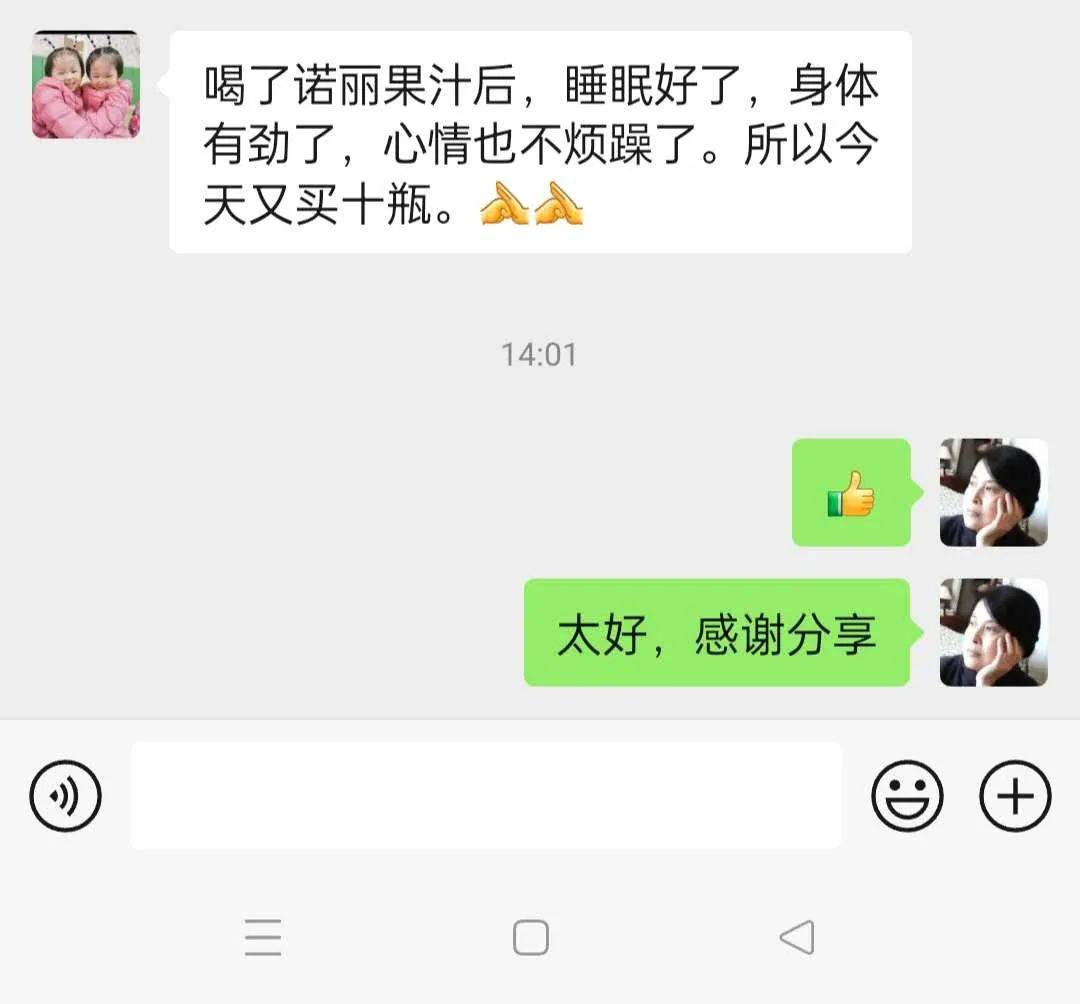Screen dimensions: 1080x1004
Task: Open the emoji sticker panel
Action: pos(907,796)
